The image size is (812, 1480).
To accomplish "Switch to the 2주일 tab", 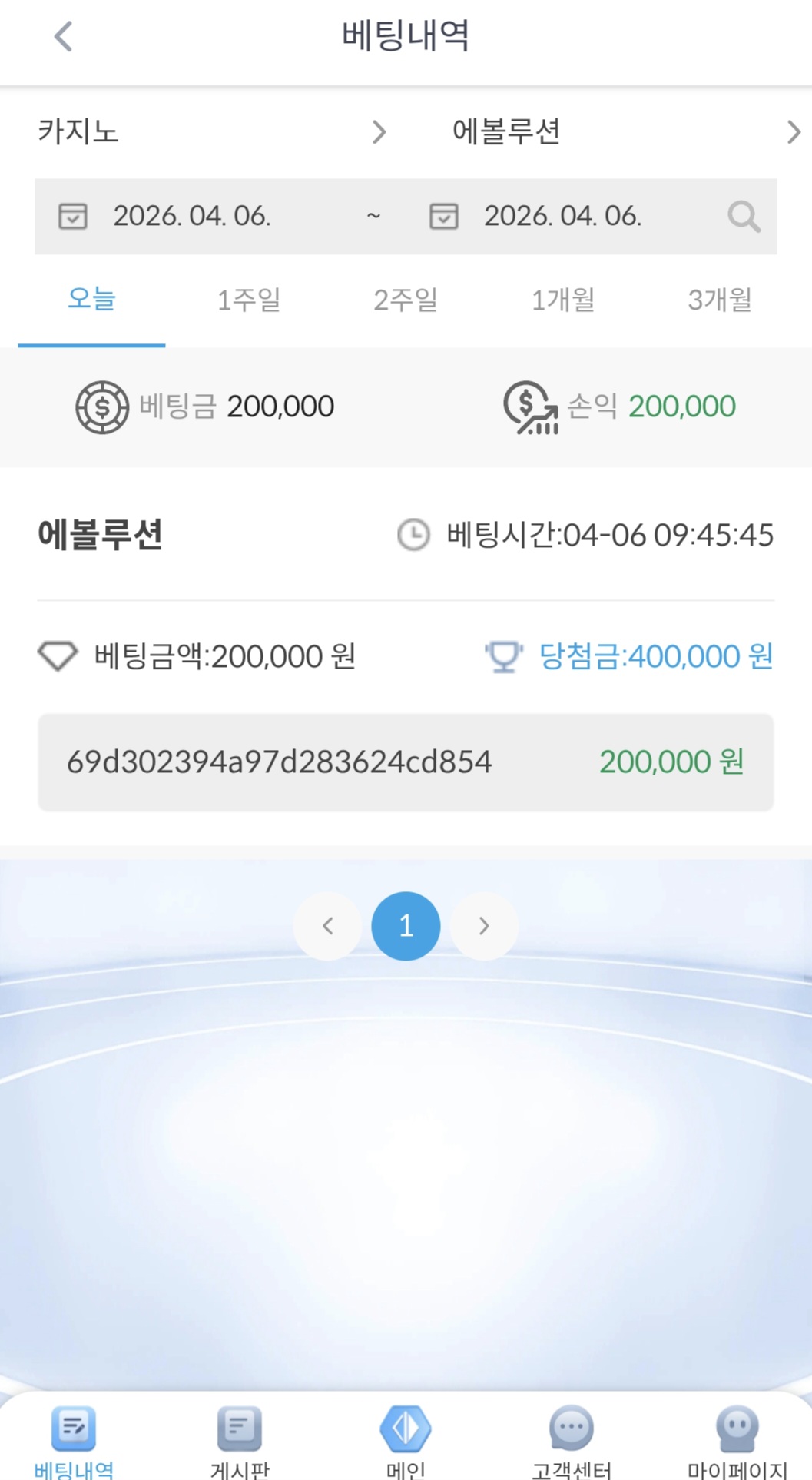I will click(x=406, y=300).
